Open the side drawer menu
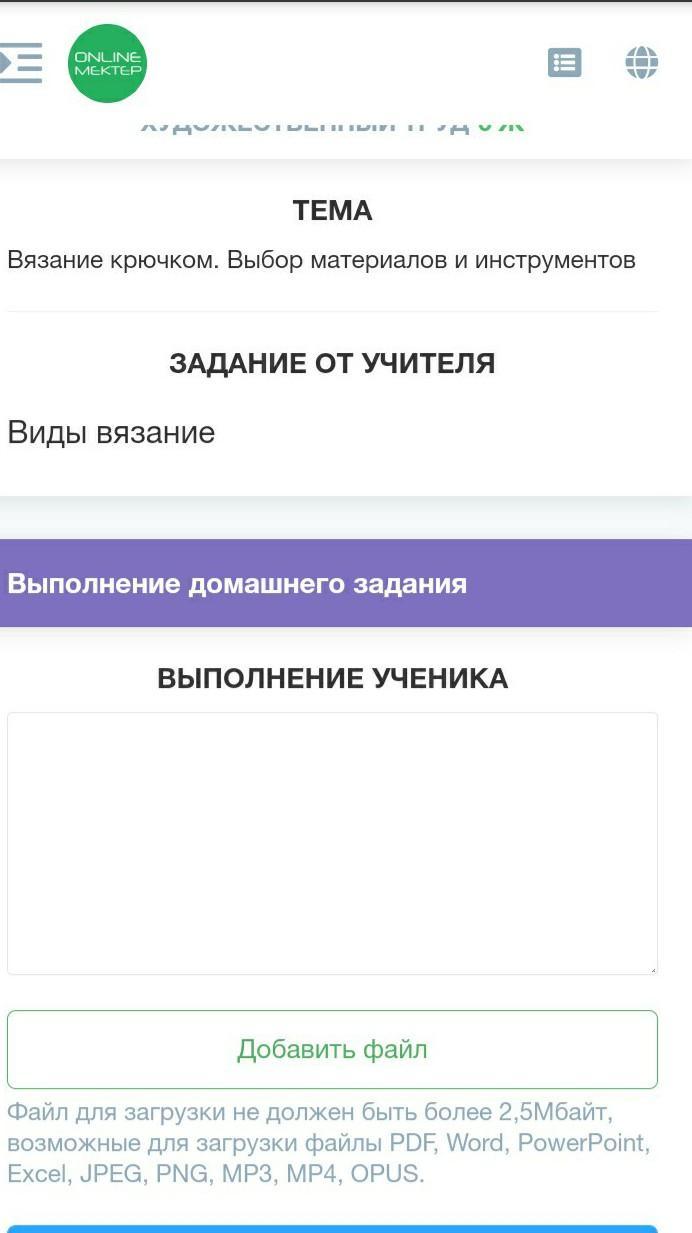692x1233 pixels. point(20,62)
